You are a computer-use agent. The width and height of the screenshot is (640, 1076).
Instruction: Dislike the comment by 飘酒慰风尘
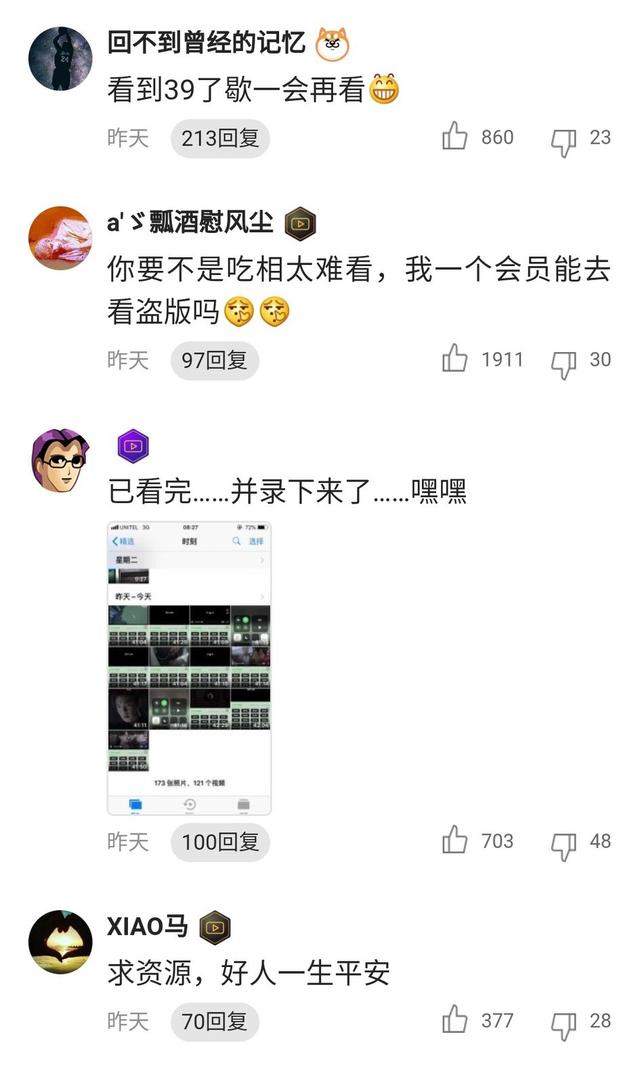pos(565,362)
